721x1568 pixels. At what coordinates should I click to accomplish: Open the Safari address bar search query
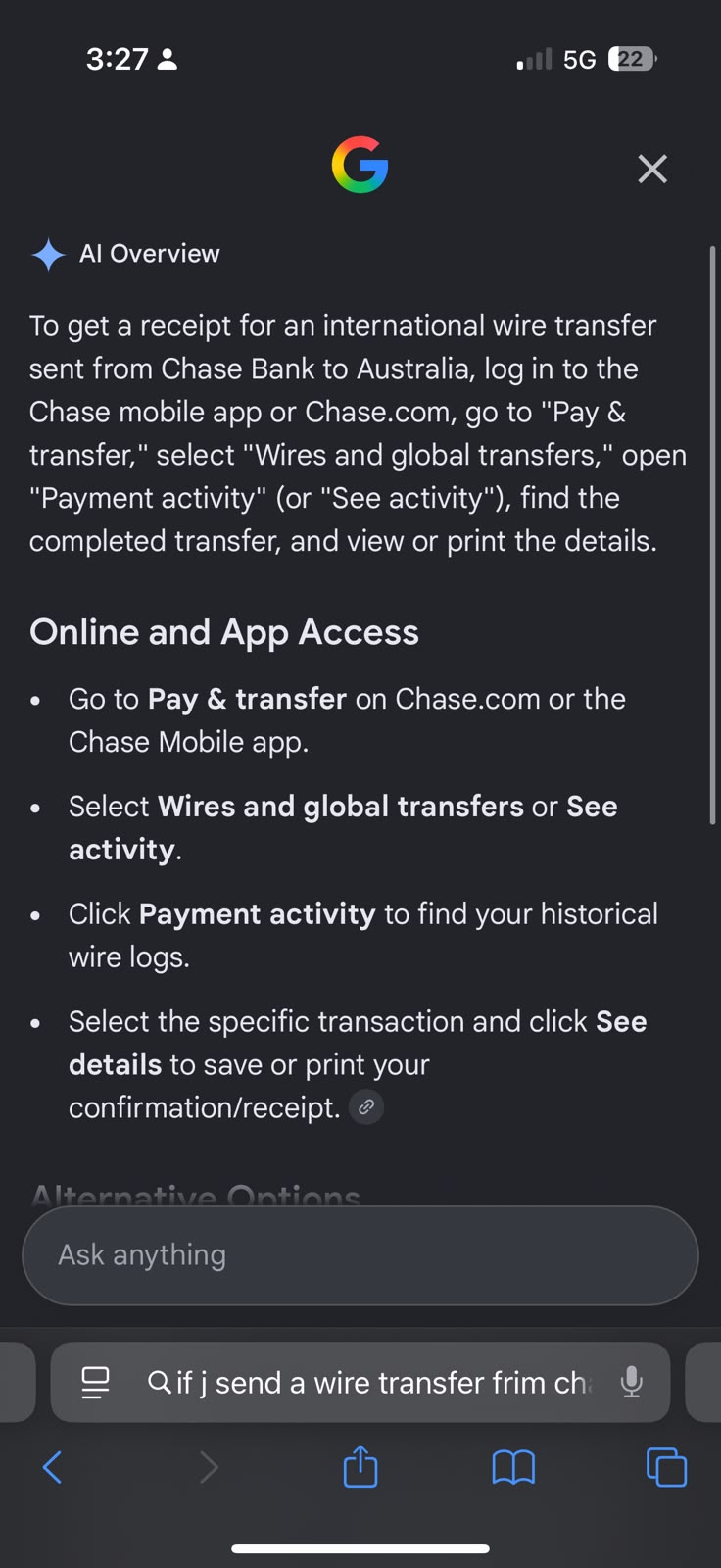click(x=380, y=1382)
